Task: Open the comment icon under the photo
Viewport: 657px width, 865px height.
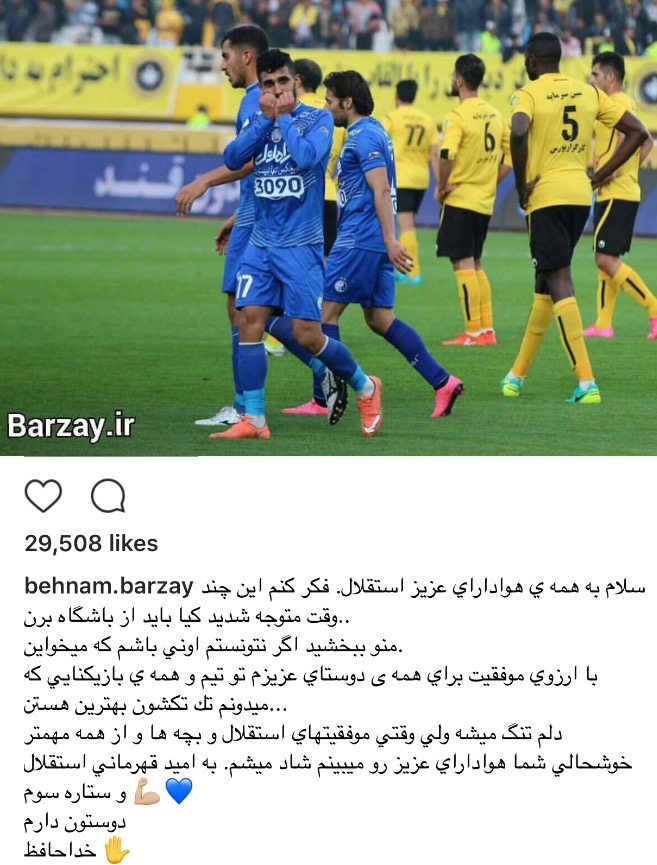Action: coord(108,496)
